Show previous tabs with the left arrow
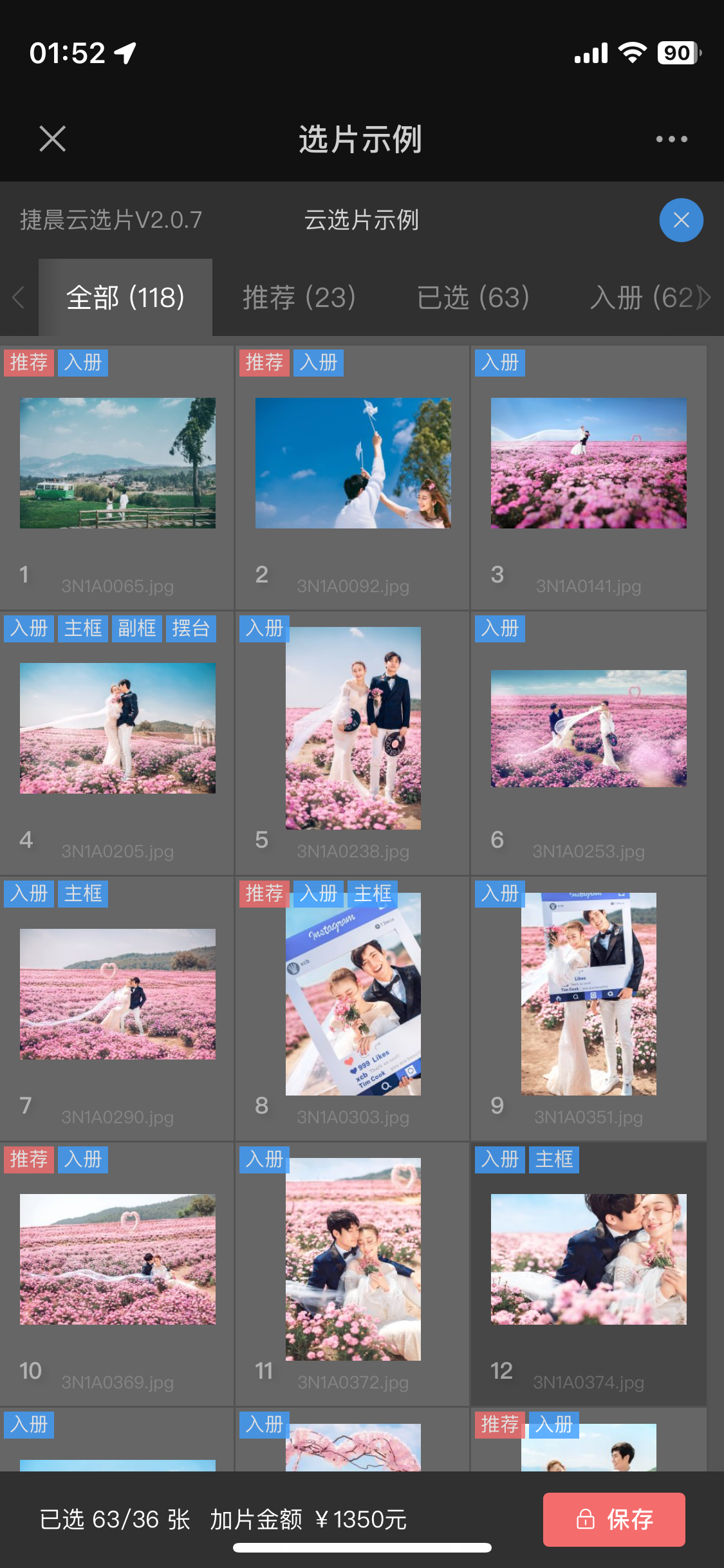724x1568 pixels. pos(18,297)
